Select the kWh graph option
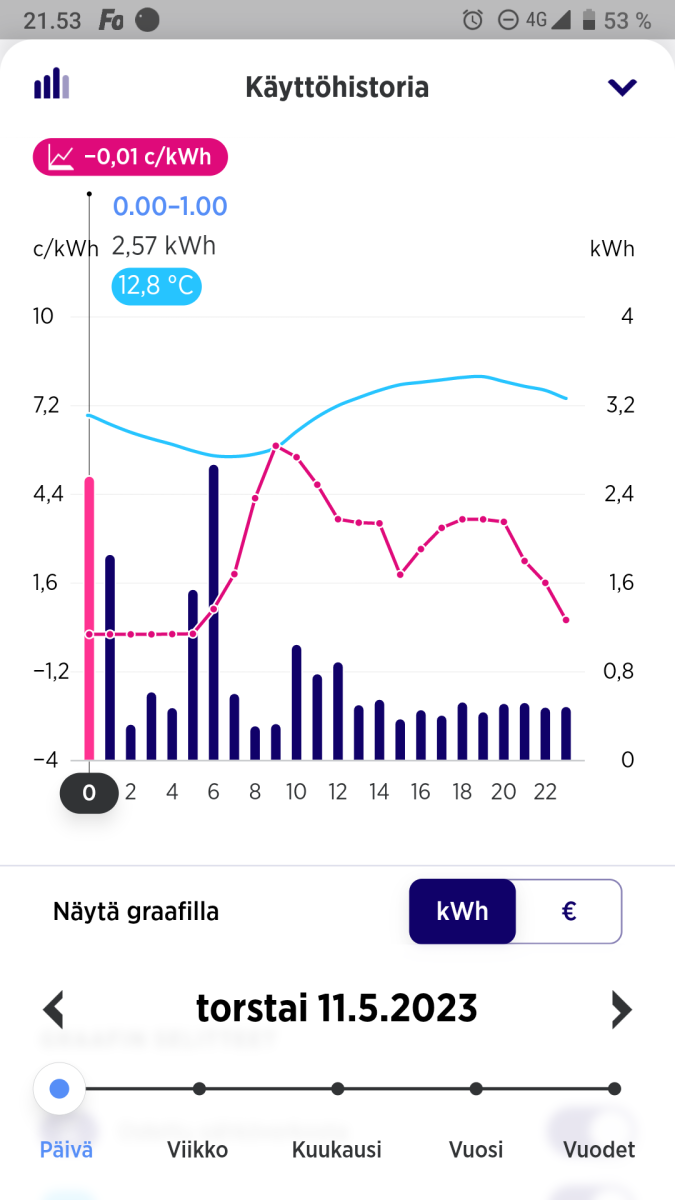Screen dimensions: 675x1200 coord(462,911)
